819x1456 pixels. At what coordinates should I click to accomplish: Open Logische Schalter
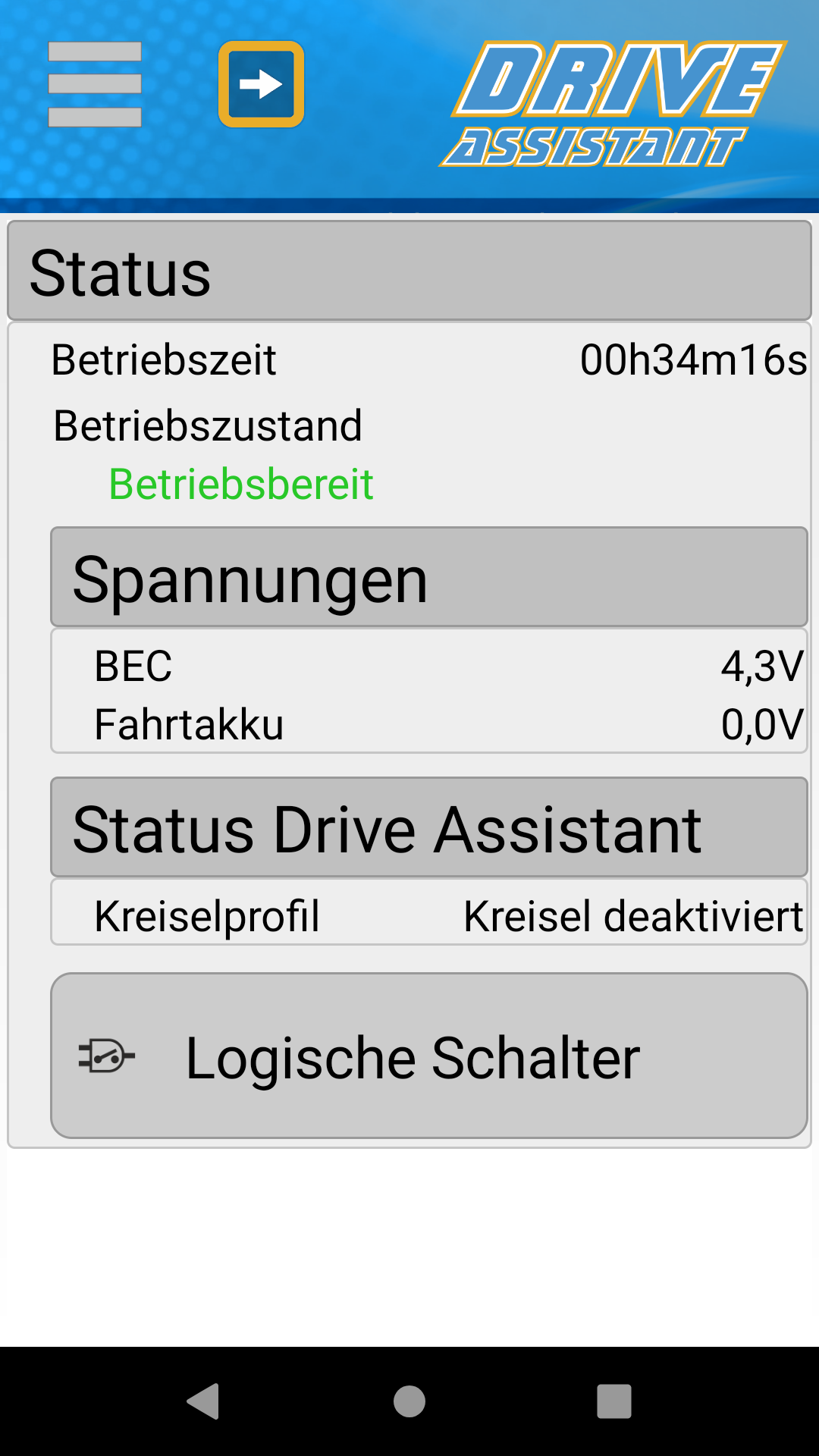click(429, 1056)
